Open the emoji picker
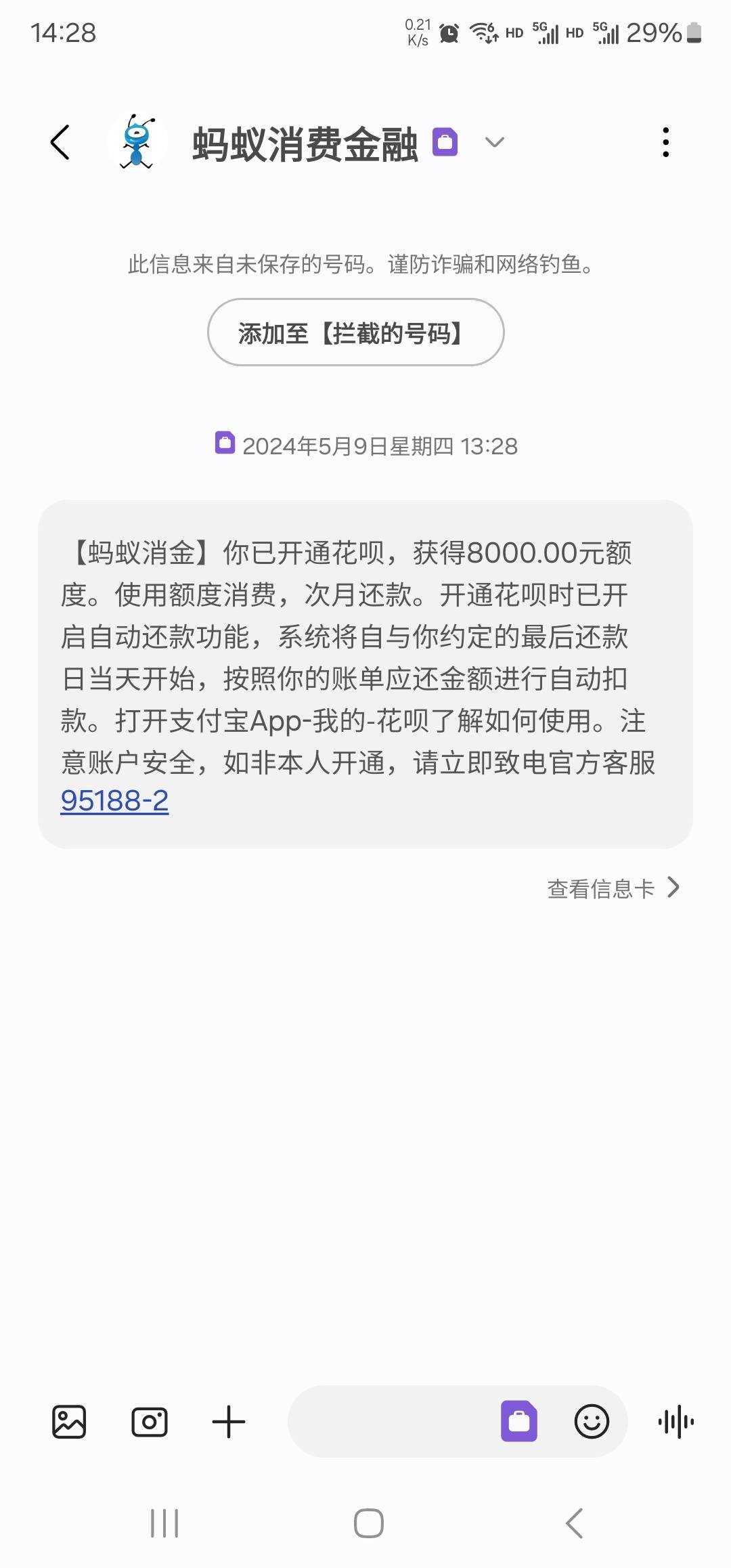The image size is (731, 1568). pos(592,1421)
